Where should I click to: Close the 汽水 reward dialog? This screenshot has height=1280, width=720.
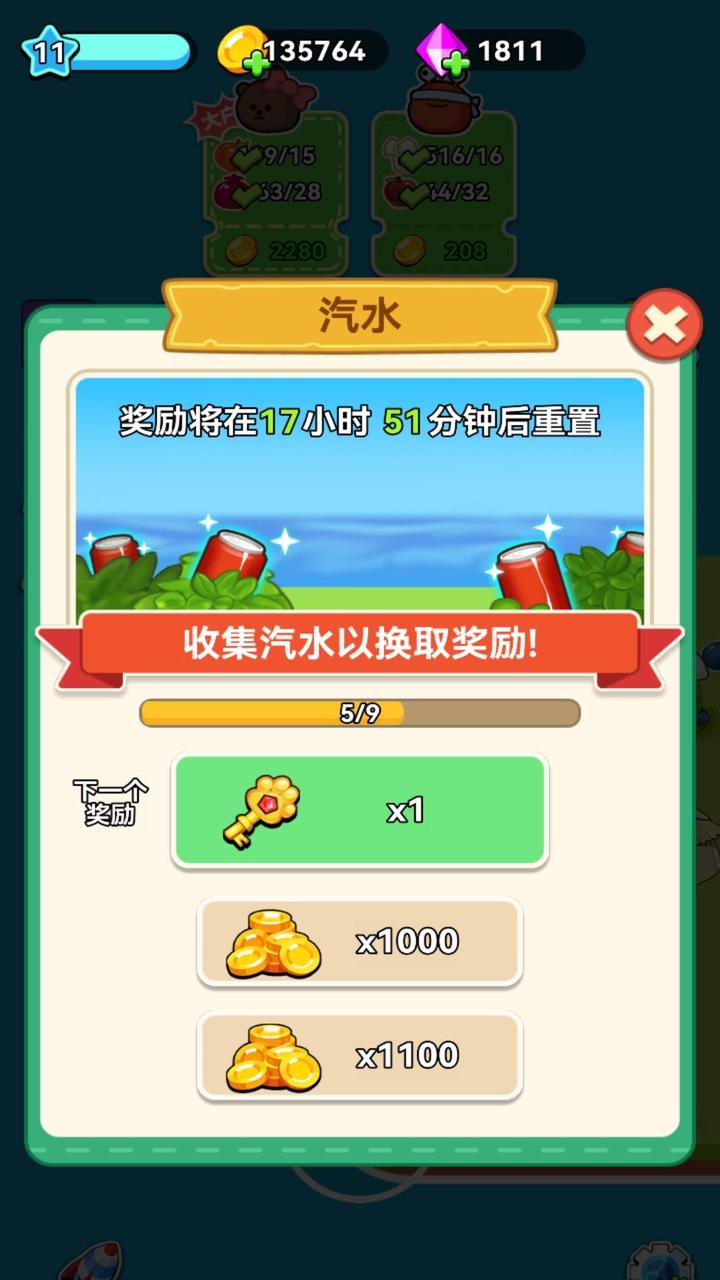tap(665, 324)
